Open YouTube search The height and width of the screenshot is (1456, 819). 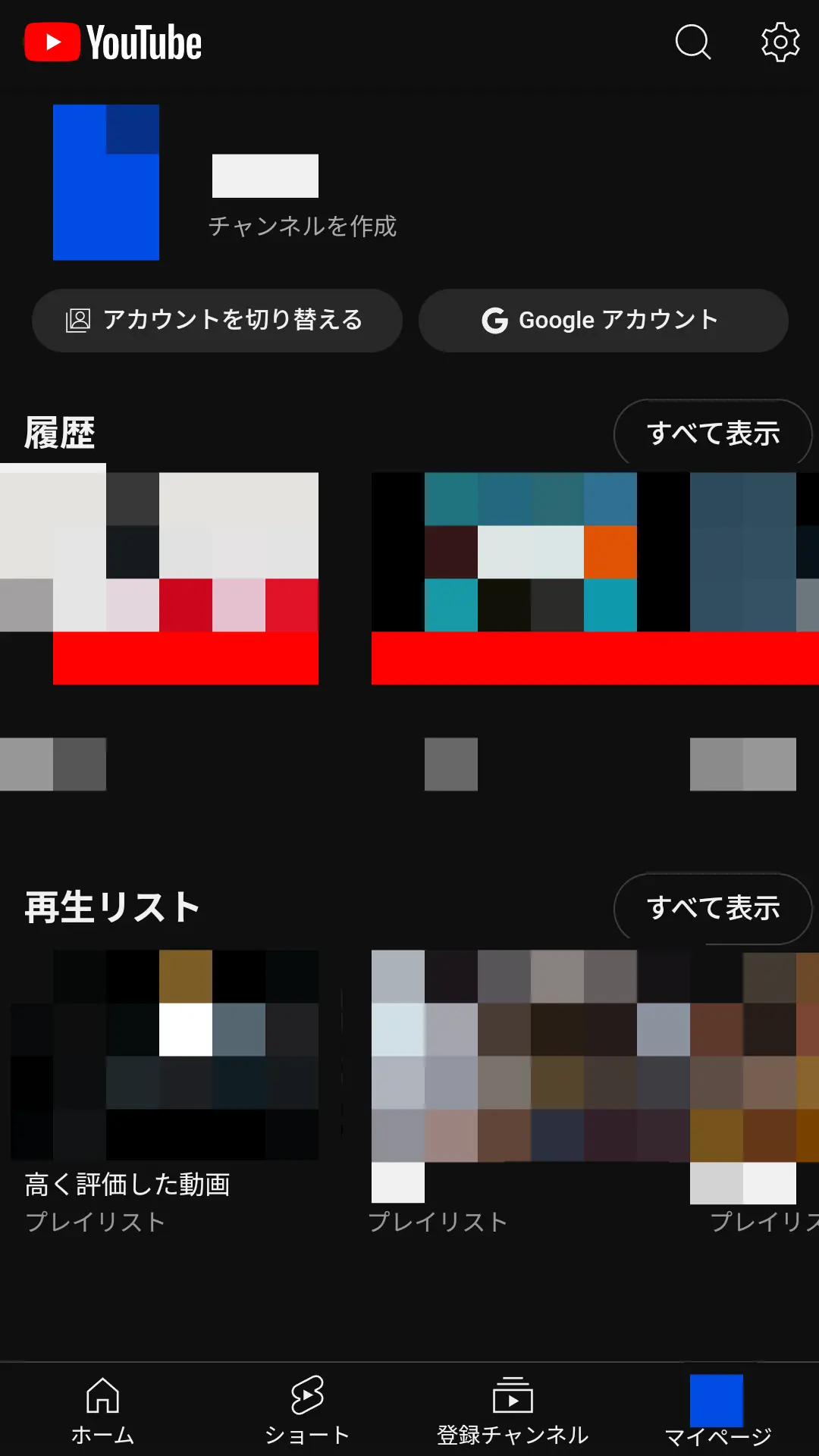click(x=692, y=42)
